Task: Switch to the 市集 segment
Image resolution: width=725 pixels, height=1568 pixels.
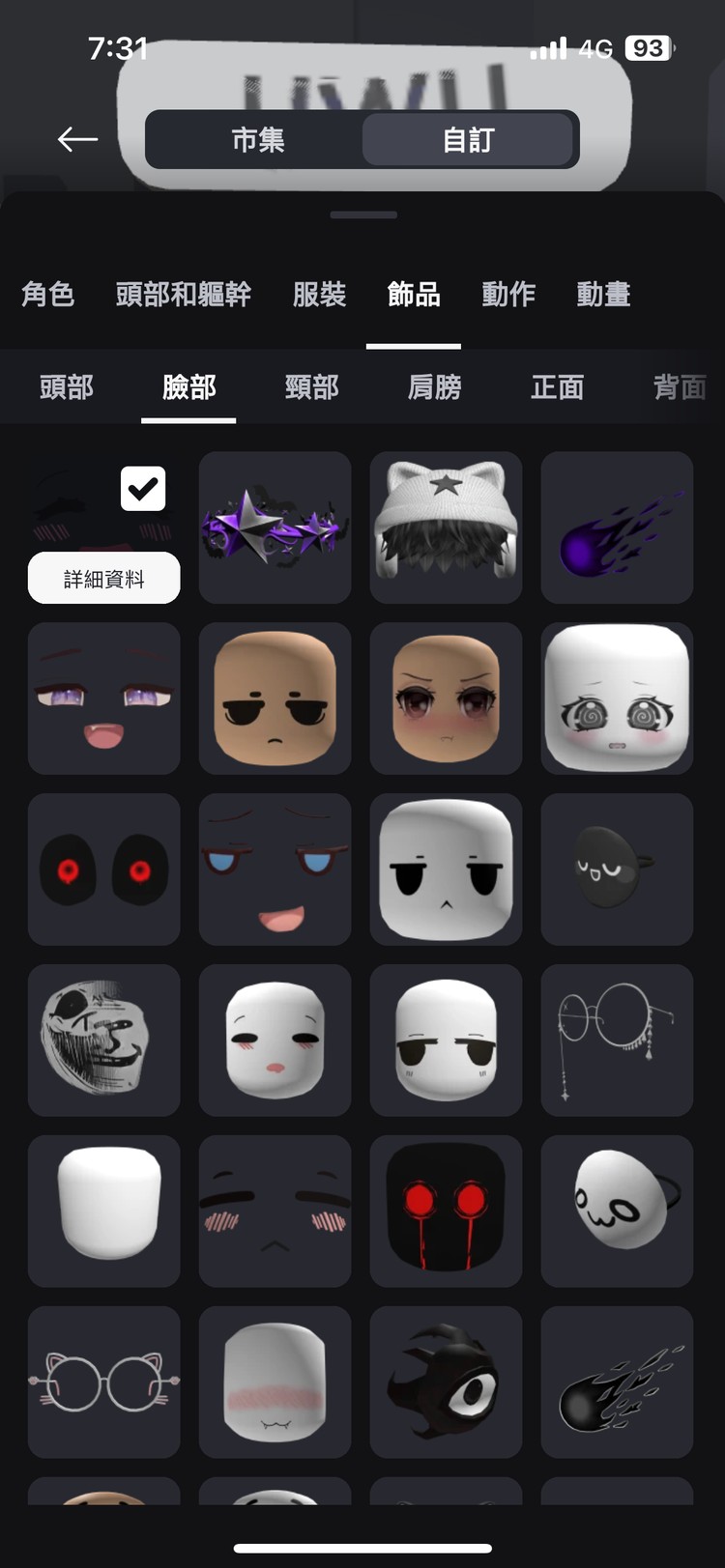Action: tap(257, 140)
